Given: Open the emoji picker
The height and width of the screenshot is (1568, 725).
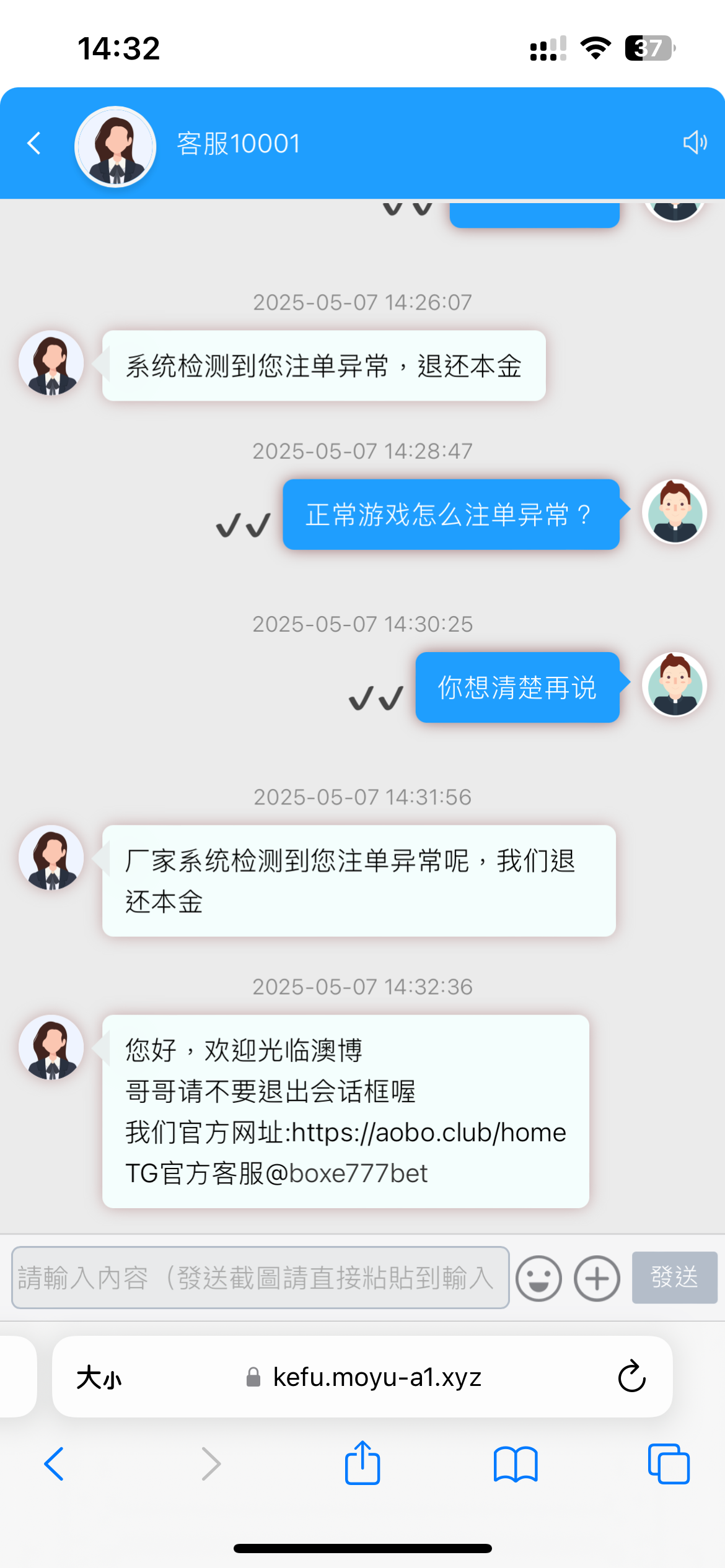Looking at the screenshot, I should [538, 1278].
